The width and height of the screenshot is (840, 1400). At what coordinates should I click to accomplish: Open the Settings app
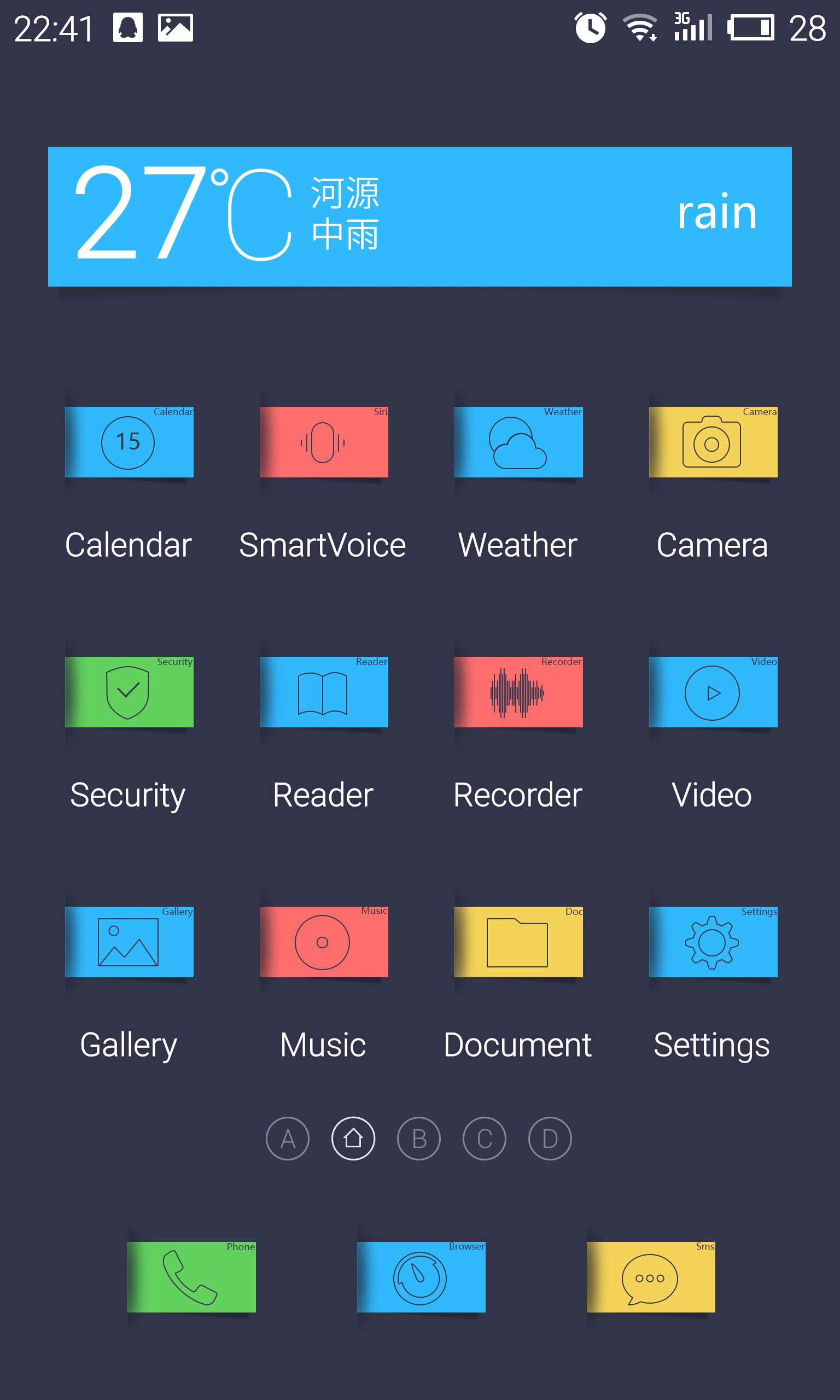pos(713,942)
